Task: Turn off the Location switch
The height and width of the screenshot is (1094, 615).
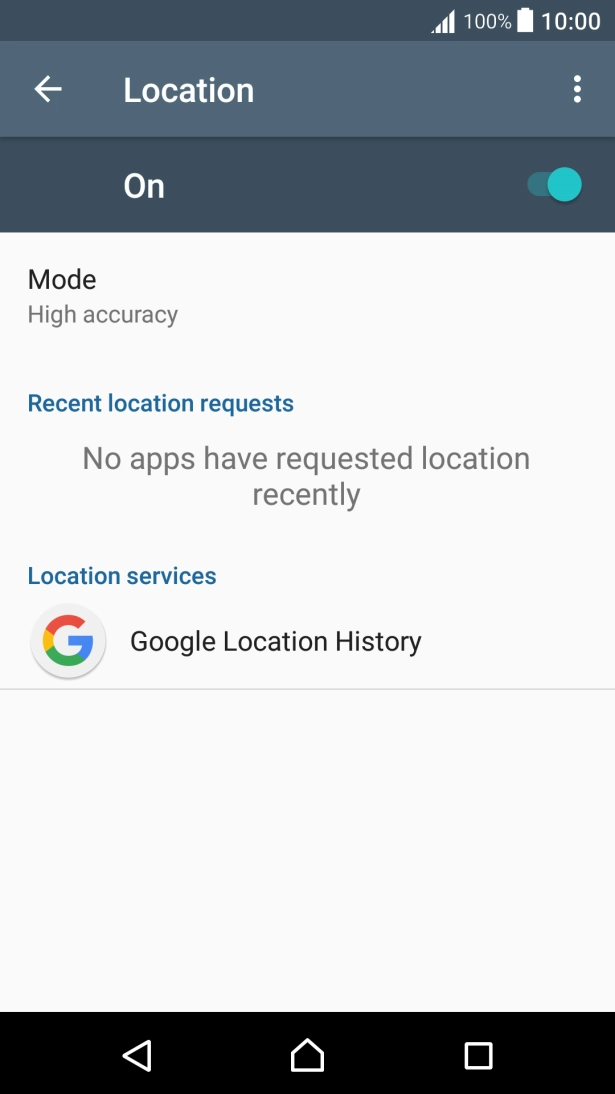Action: tap(555, 185)
